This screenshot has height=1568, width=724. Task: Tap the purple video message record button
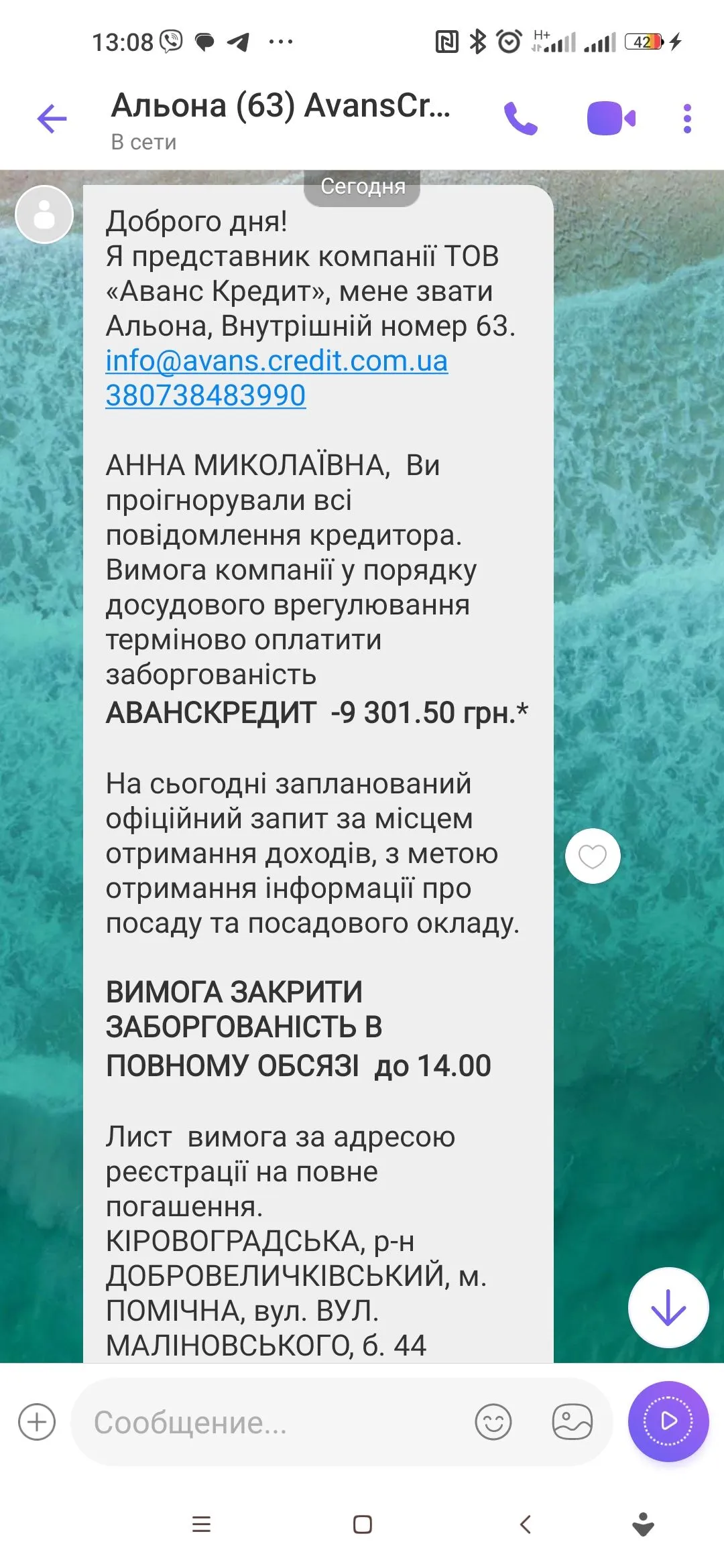pyautogui.click(x=668, y=1421)
